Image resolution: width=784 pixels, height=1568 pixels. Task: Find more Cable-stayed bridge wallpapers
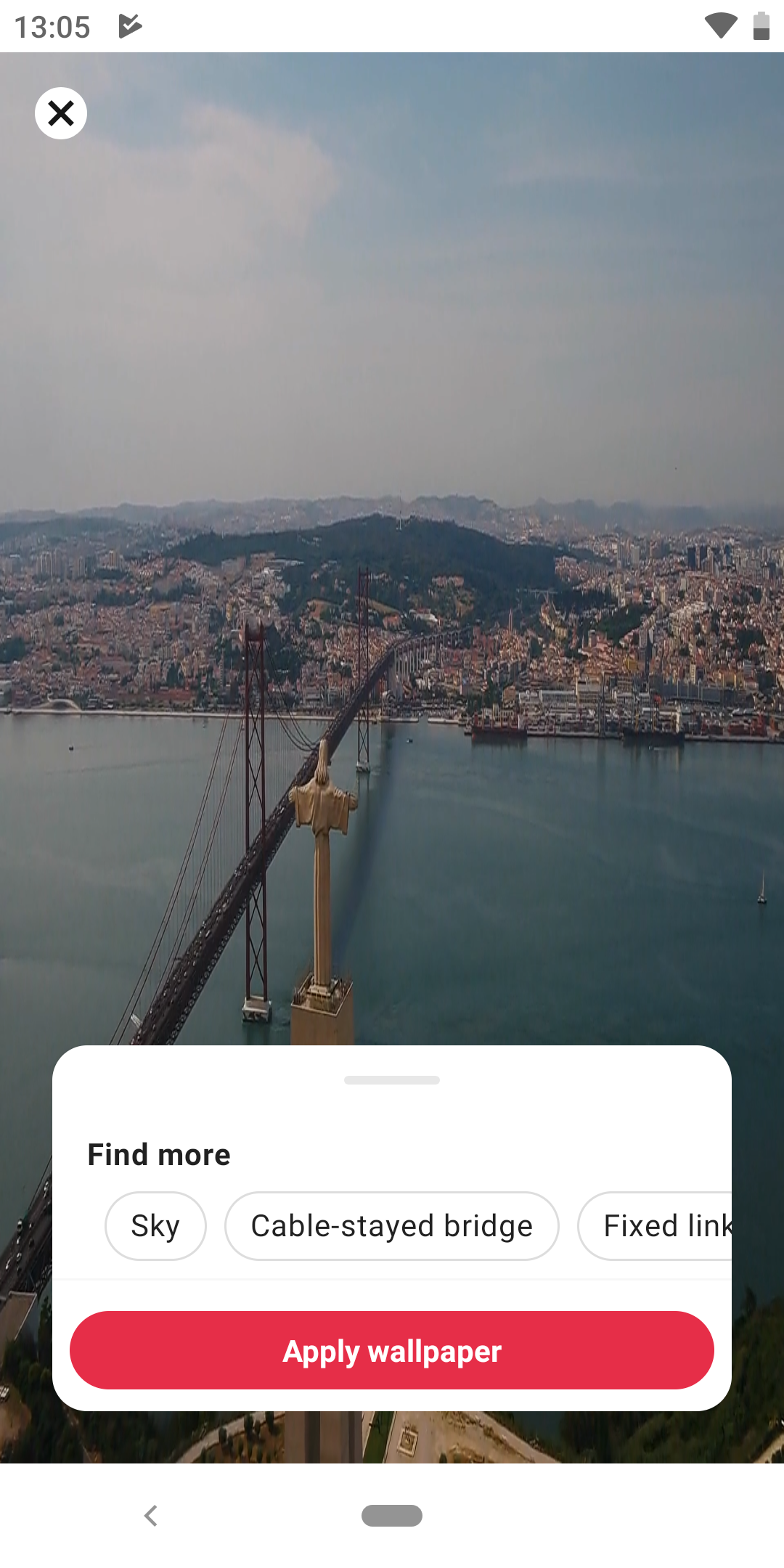coord(391,1226)
